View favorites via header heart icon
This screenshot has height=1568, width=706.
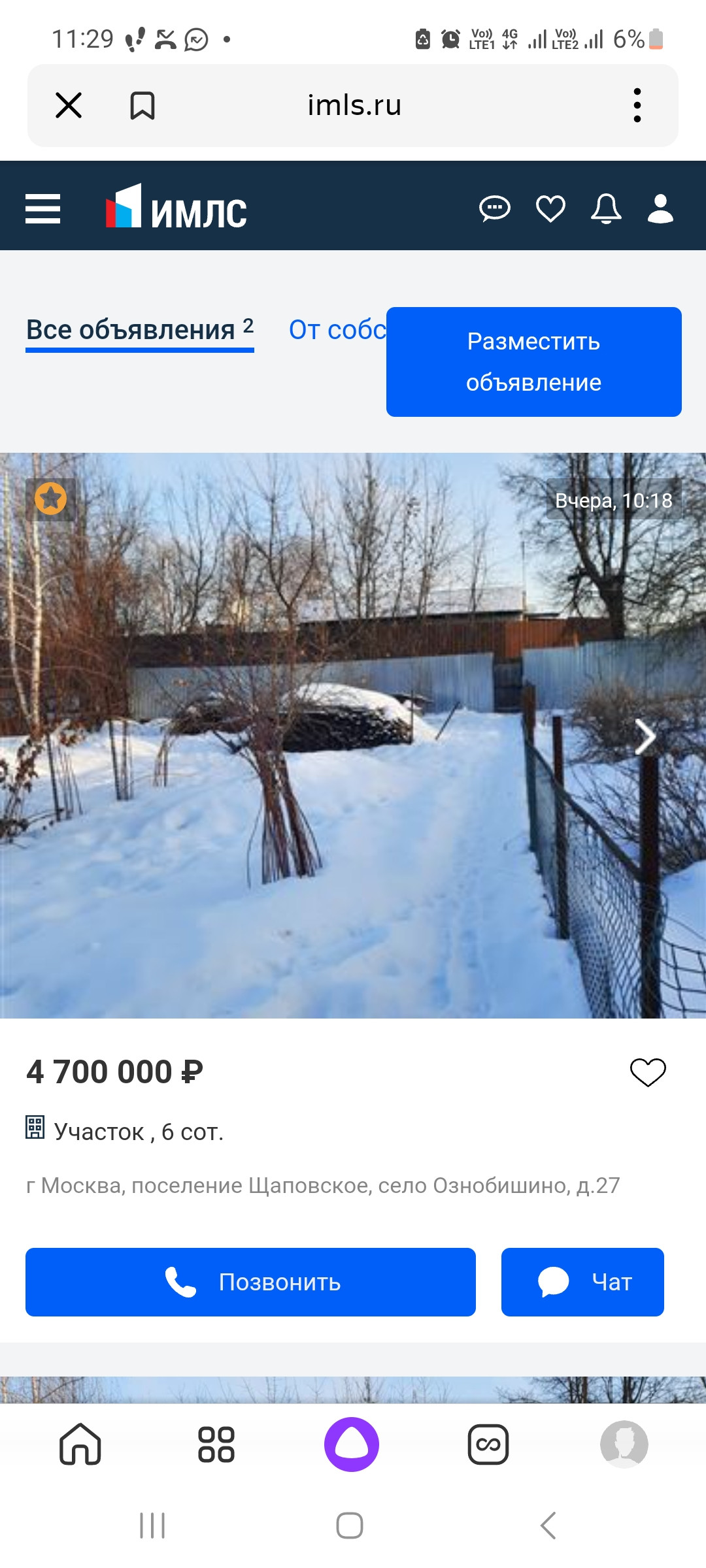tap(550, 209)
